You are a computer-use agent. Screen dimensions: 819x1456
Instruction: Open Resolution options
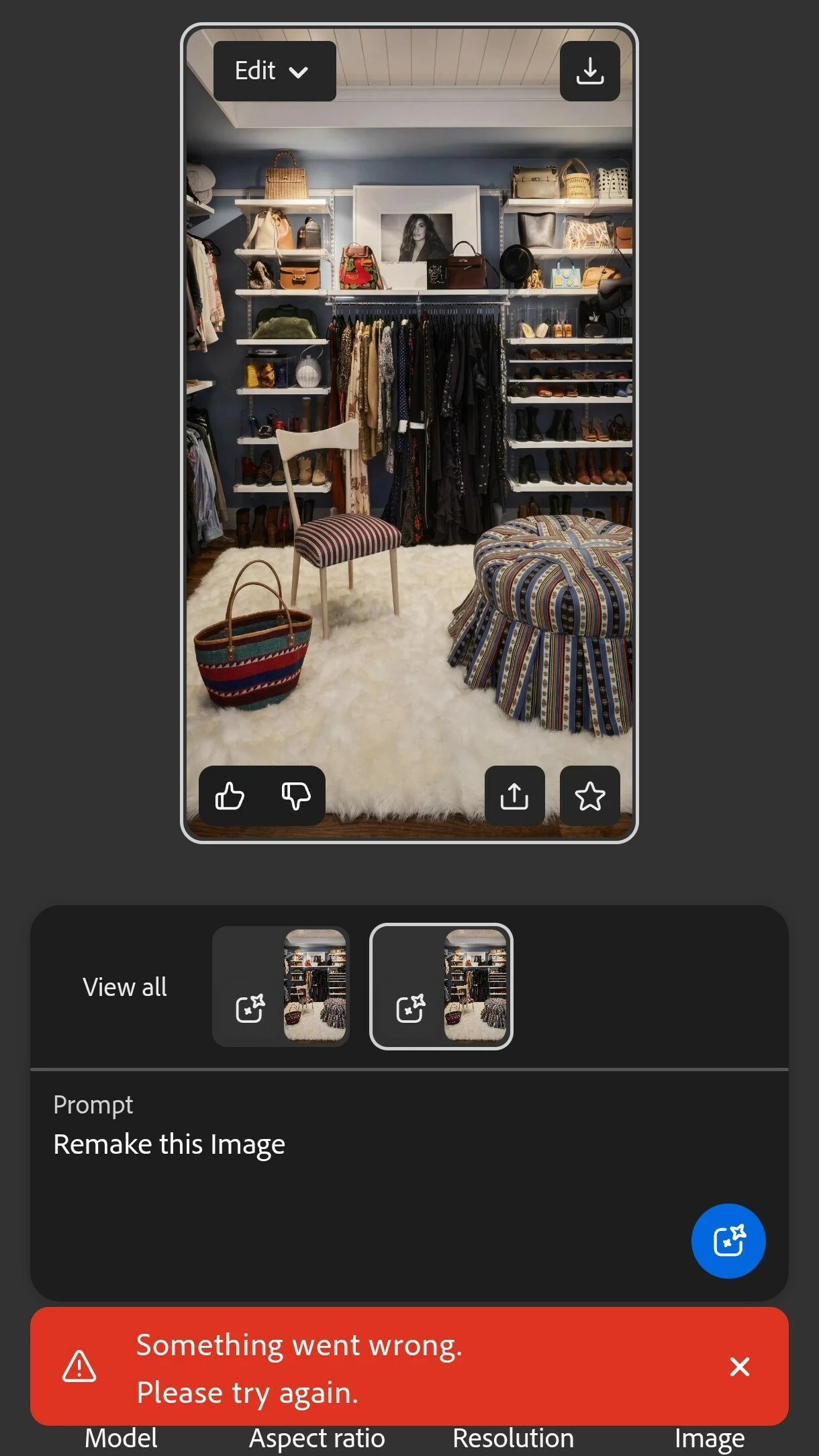[513, 1439]
